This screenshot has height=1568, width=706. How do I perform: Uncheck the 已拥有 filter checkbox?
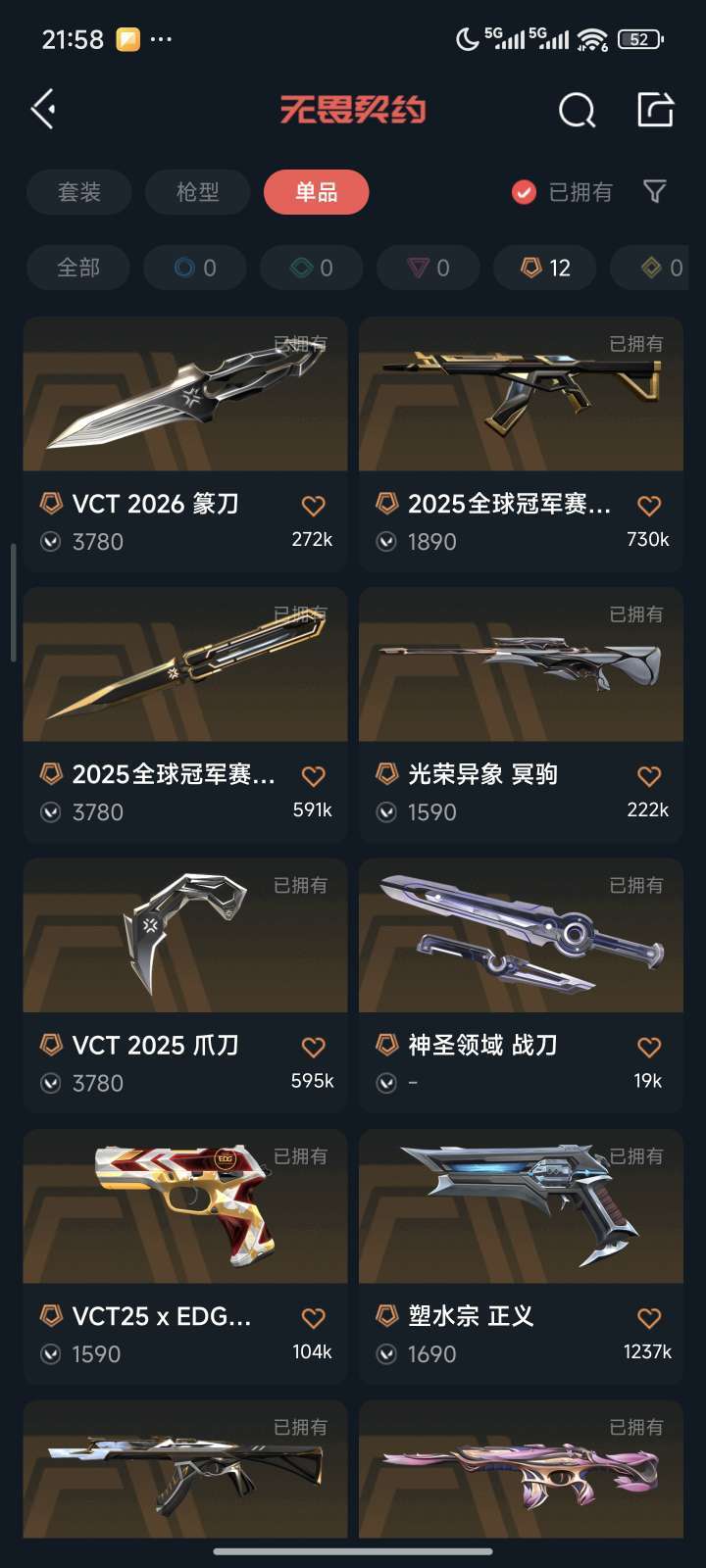[x=525, y=192]
